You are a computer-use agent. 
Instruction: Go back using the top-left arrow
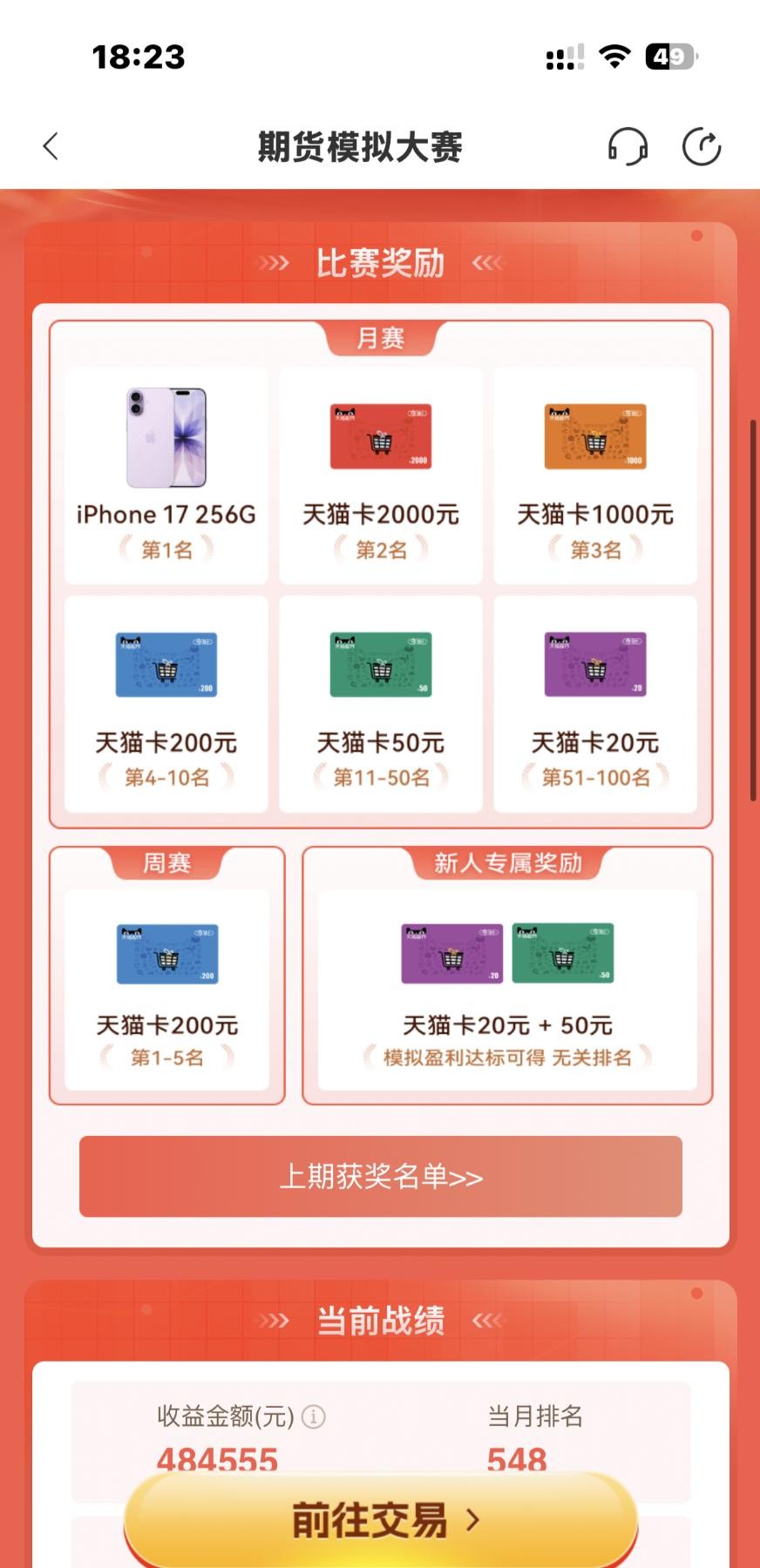[x=51, y=146]
